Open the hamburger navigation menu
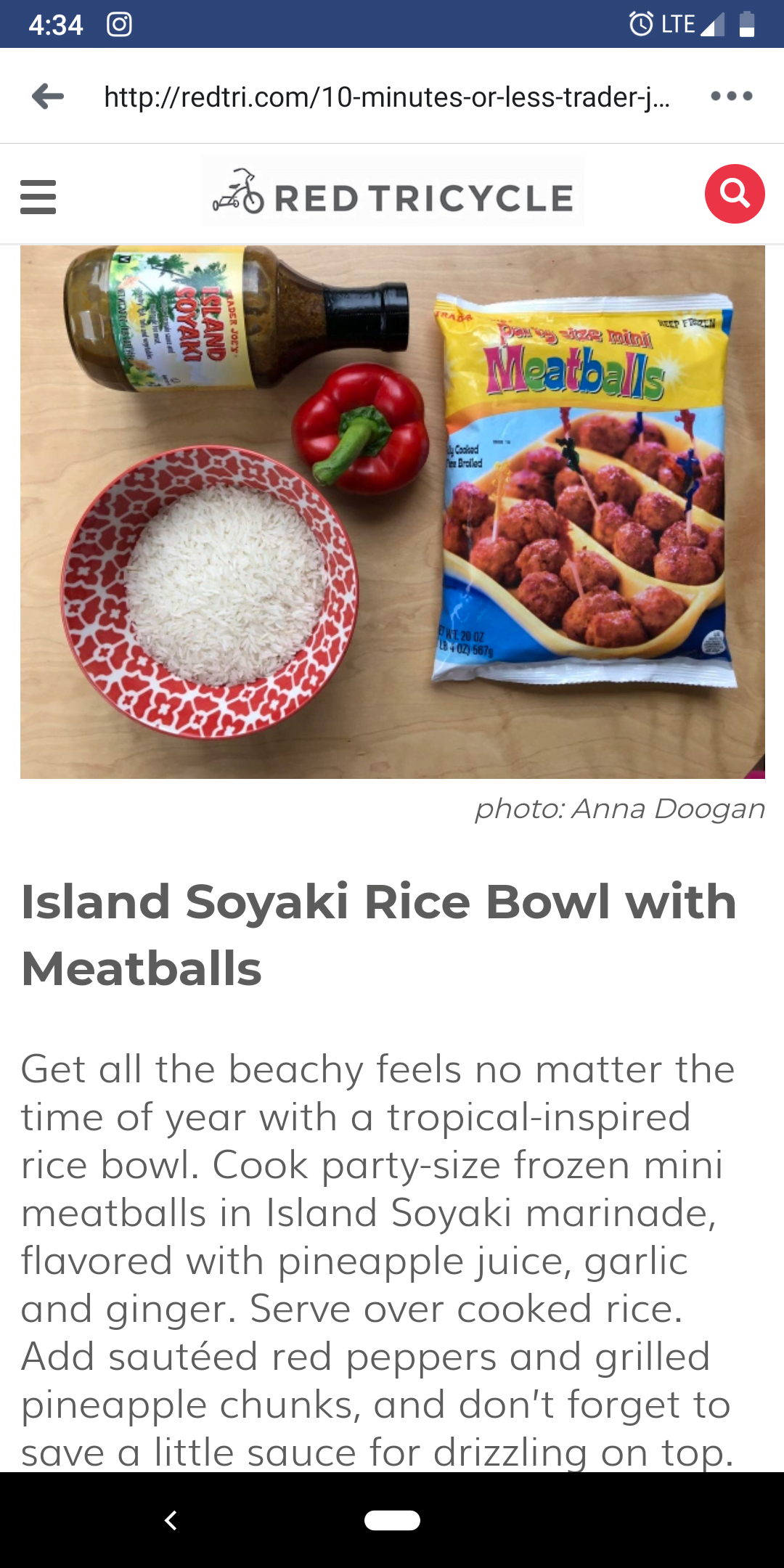The image size is (784, 1568). (38, 197)
